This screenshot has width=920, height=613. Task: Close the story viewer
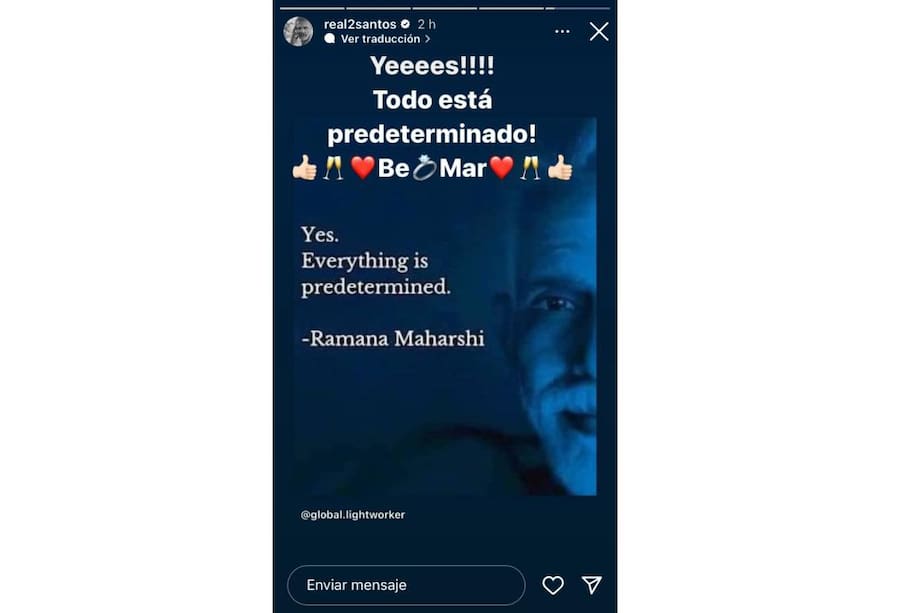click(x=598, y=32)
